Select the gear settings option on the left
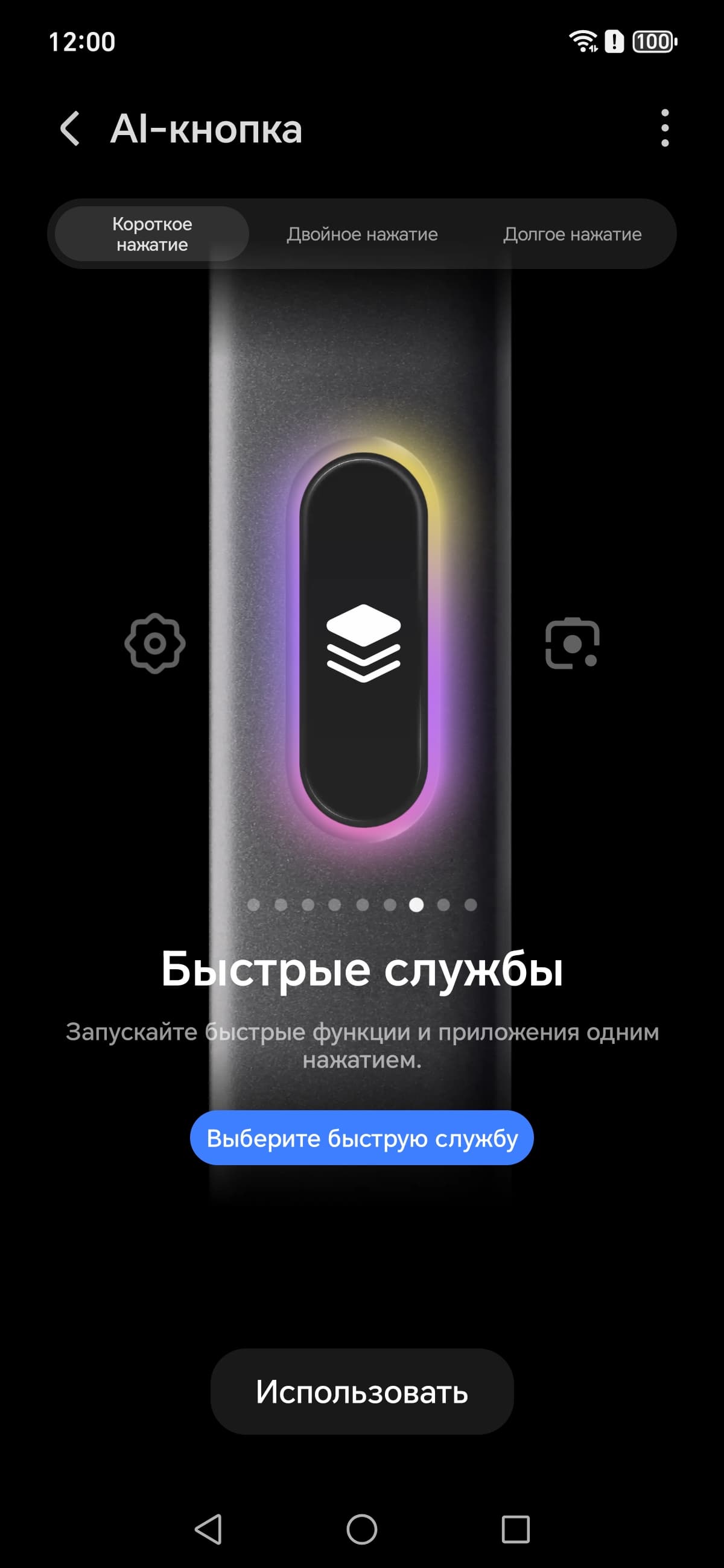The image size is (724, 1568). coord(154,643)
